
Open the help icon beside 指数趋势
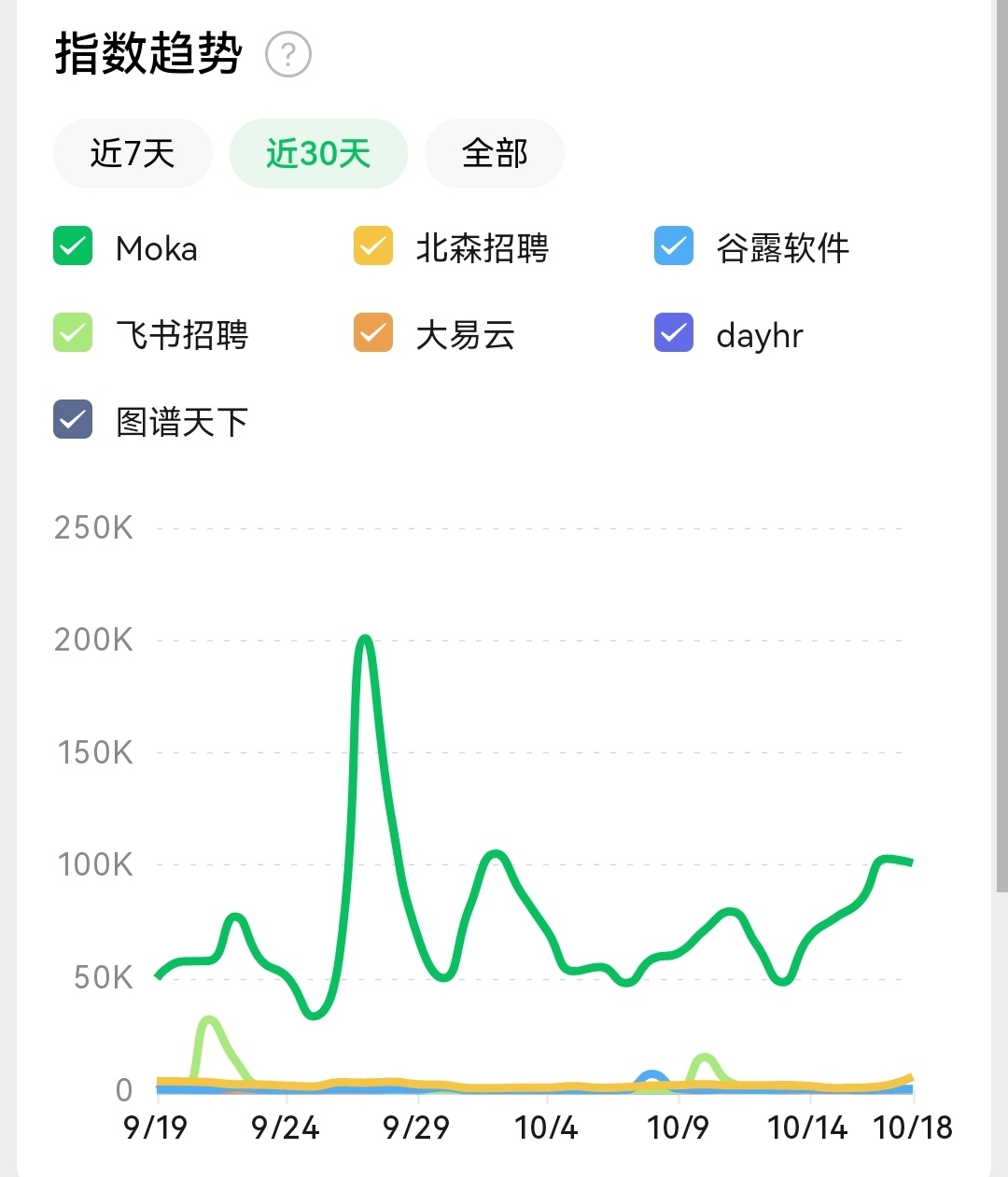pos(288,55)
